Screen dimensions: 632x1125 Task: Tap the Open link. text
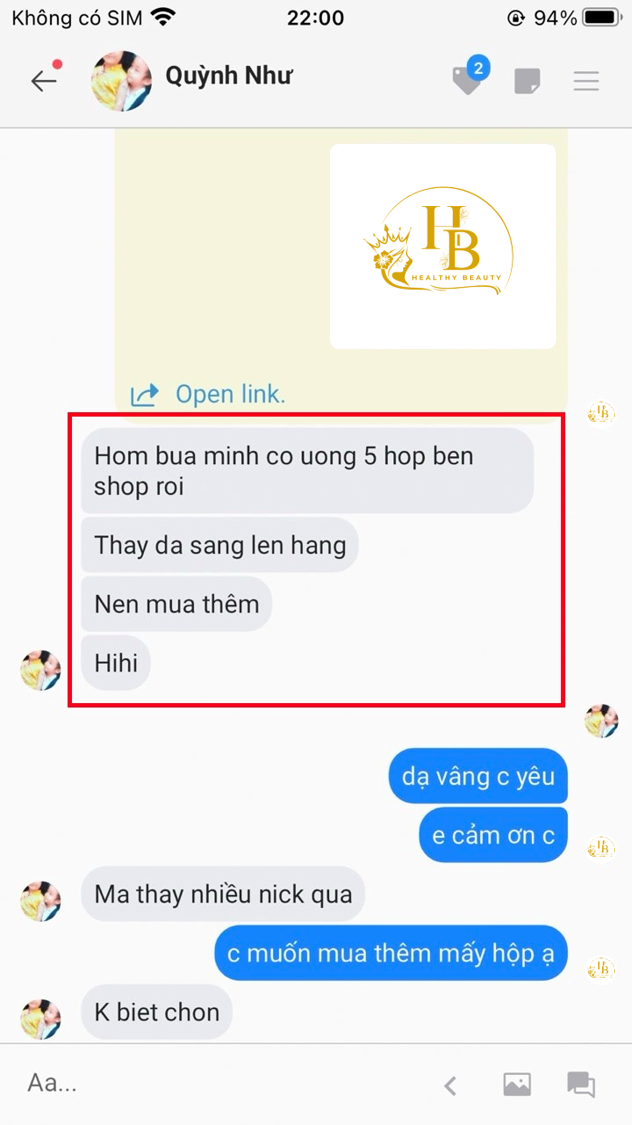[230, 394]
